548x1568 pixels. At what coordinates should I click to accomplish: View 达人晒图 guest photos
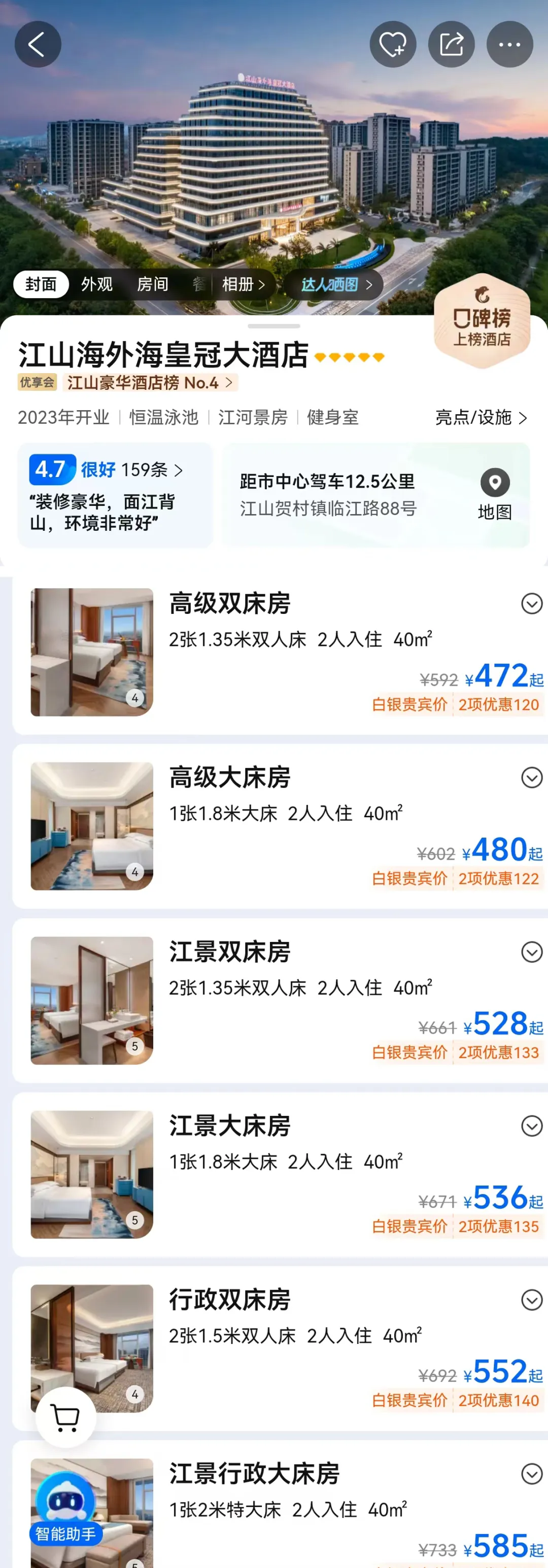coord(336,284)
